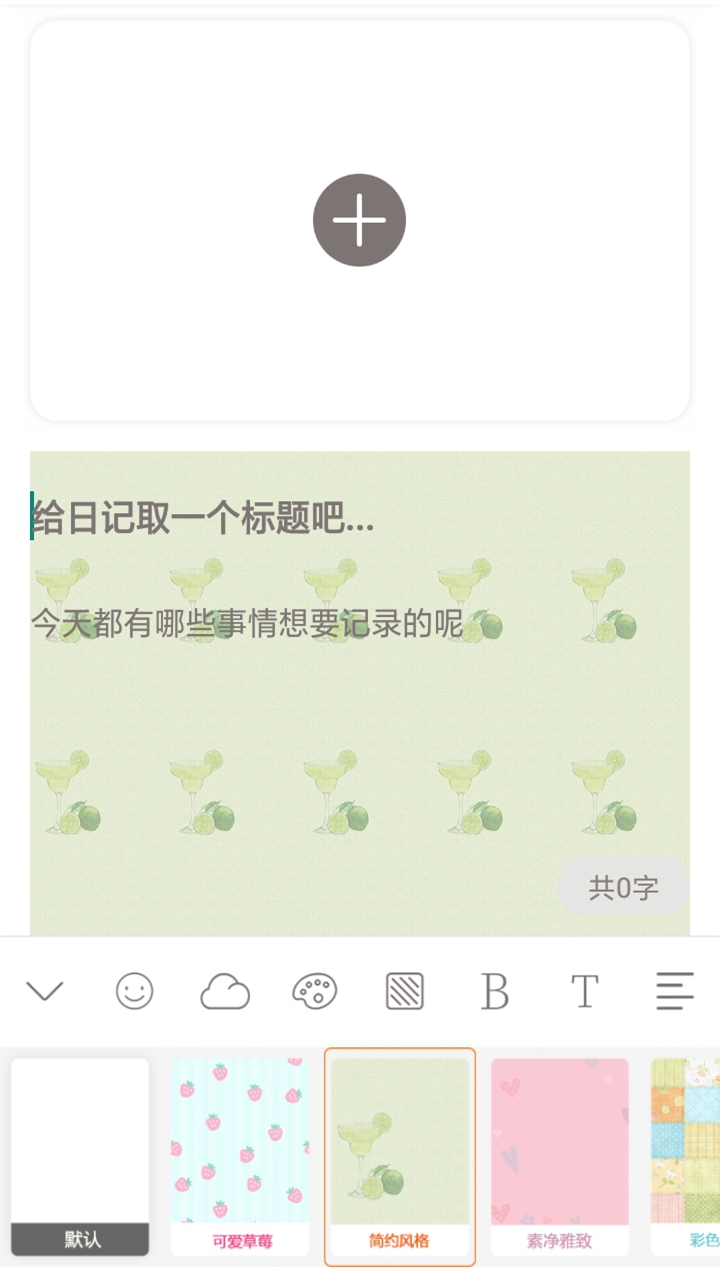The height and width of the screenshot is (1280, 720).
Task: Open text alignment options
Action: tap(674, 991)
